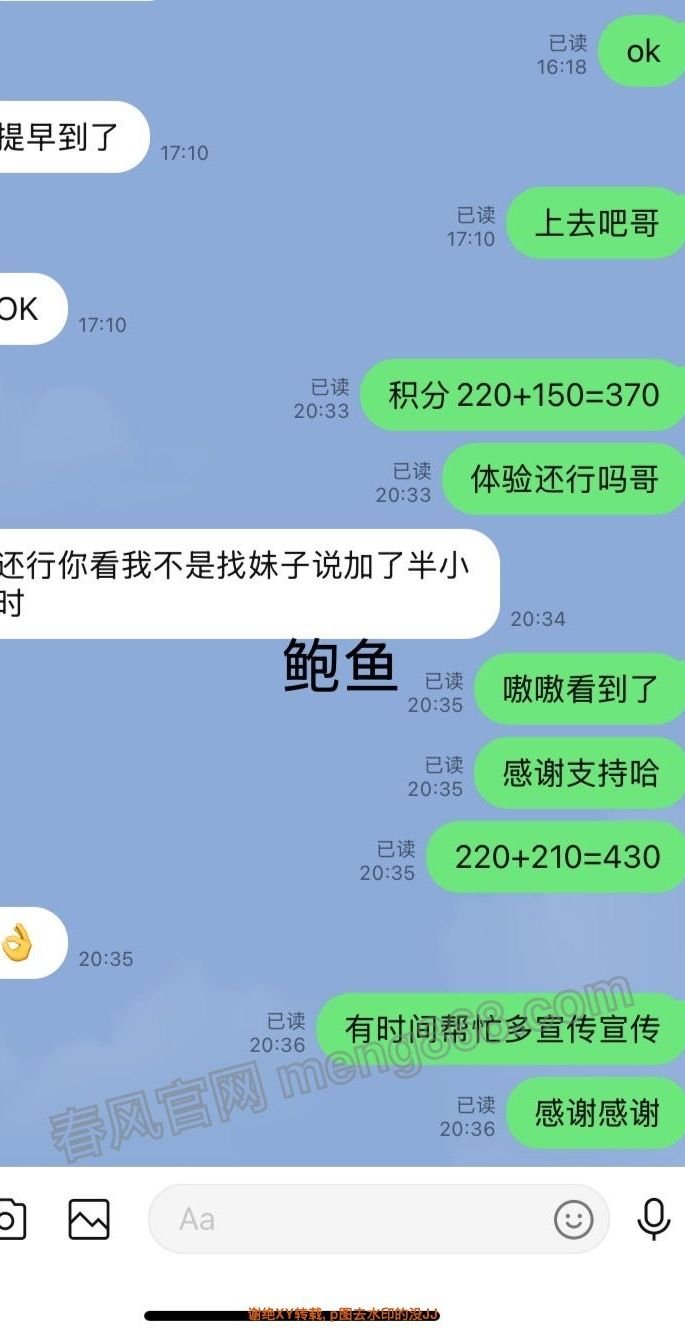Viewport: 685px width, 1336px height.
Task: Focus the Aa message input field
Action: point(350,1219)
